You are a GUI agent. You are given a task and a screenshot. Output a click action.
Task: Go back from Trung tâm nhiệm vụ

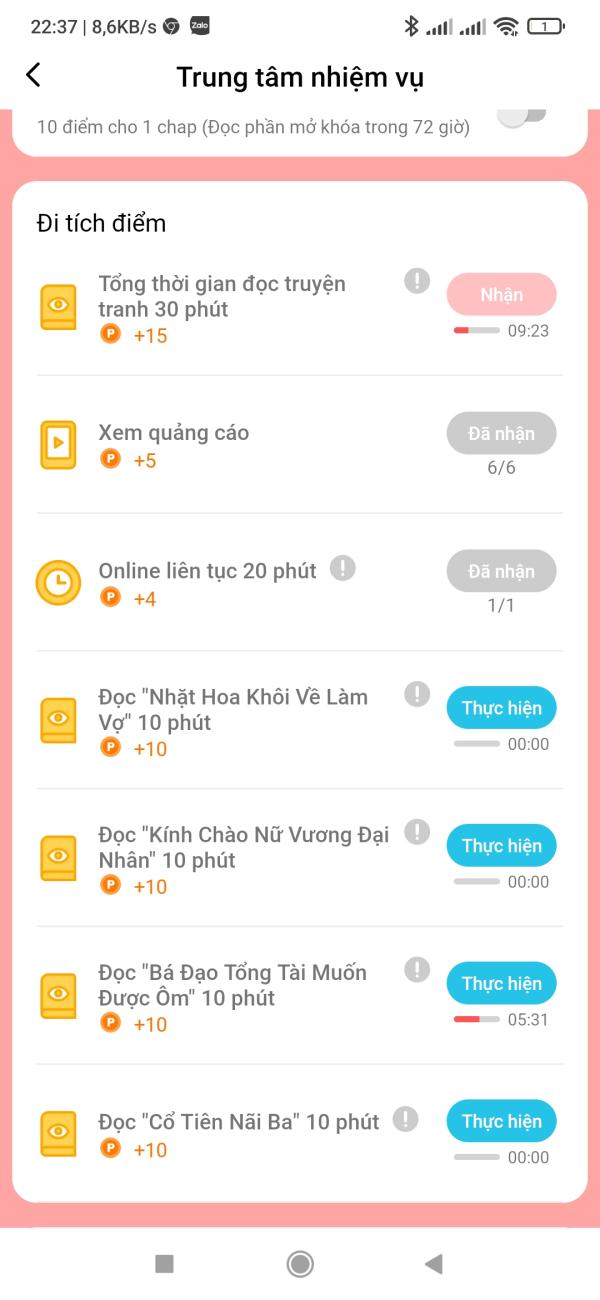point(34,75)
